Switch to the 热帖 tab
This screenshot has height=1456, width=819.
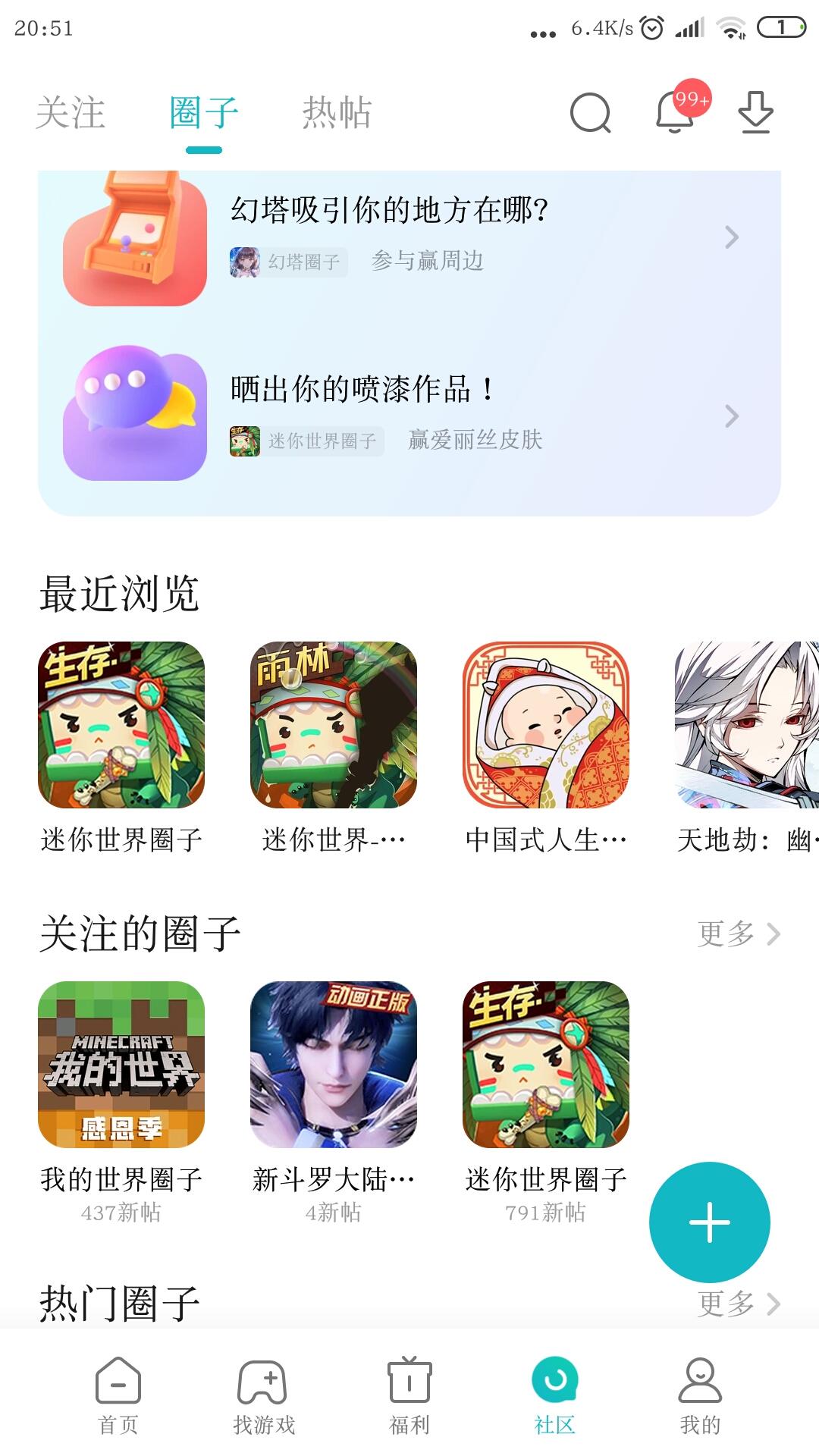pos(337,113)
